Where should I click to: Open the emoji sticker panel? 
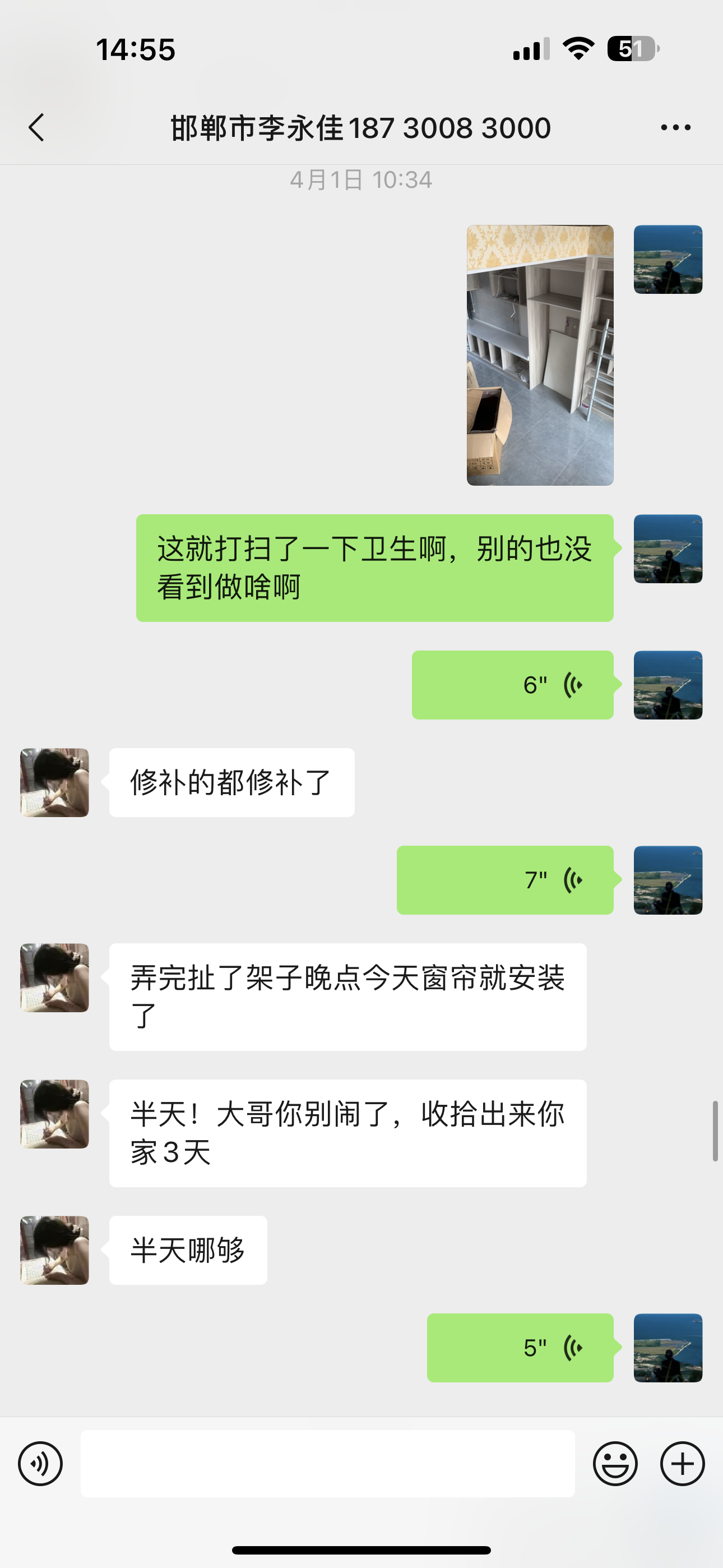(x=615, y=1464)
